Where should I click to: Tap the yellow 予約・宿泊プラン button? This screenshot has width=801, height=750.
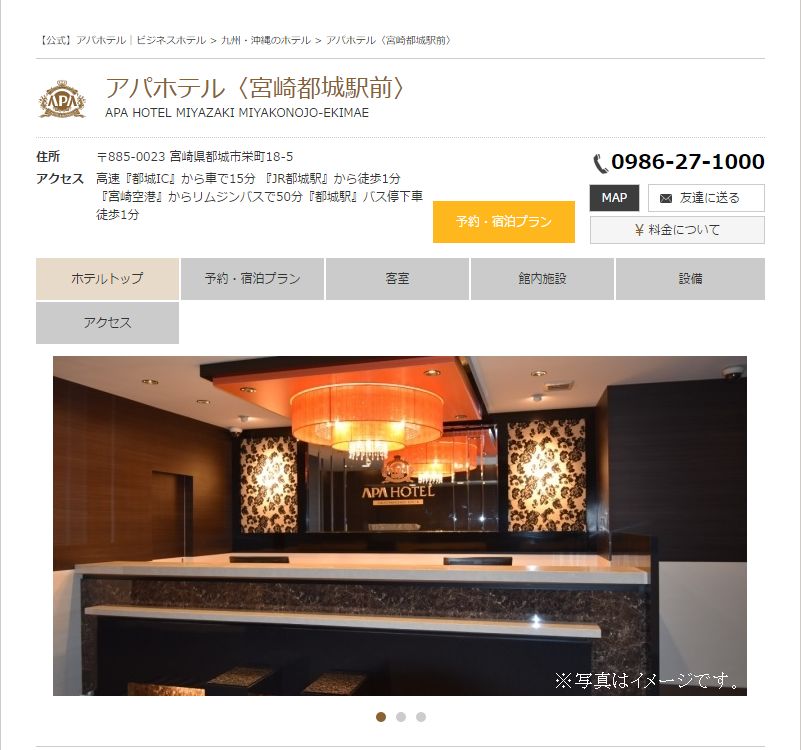pos(503,222)
